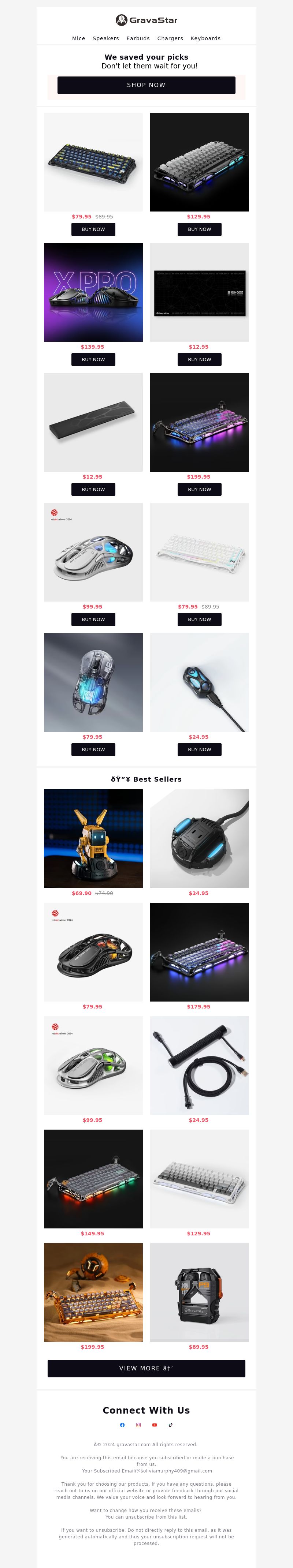Image resolution: width=293 pixels, height=1568 pixels.
Task: Open the $149.95 keyboard best seller
Action: tap(93, 1179)
